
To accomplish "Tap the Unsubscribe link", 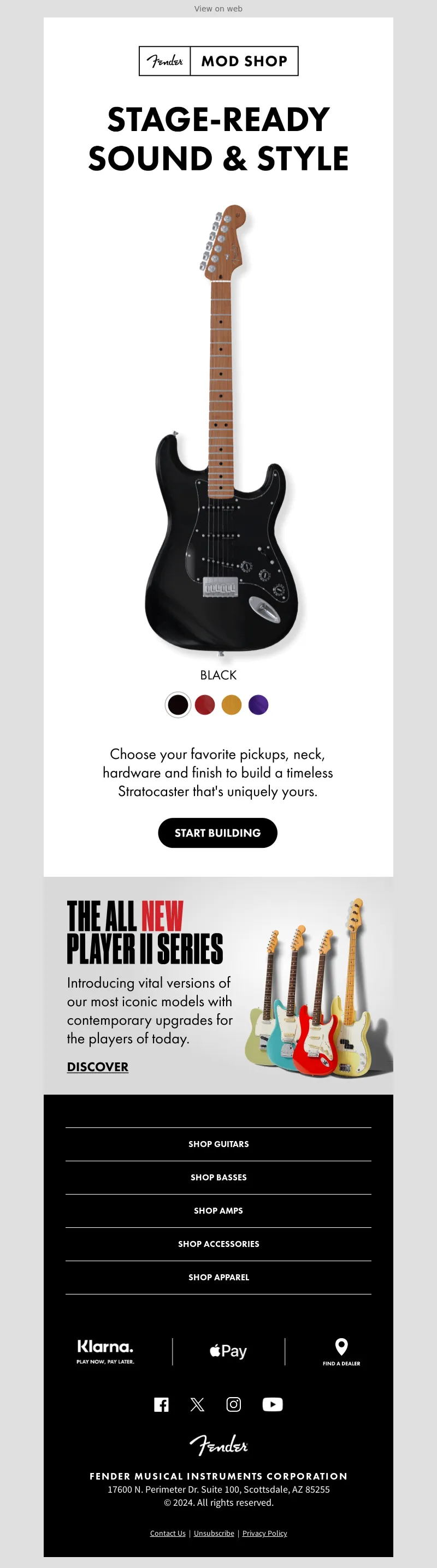I will click(214, 1533).
